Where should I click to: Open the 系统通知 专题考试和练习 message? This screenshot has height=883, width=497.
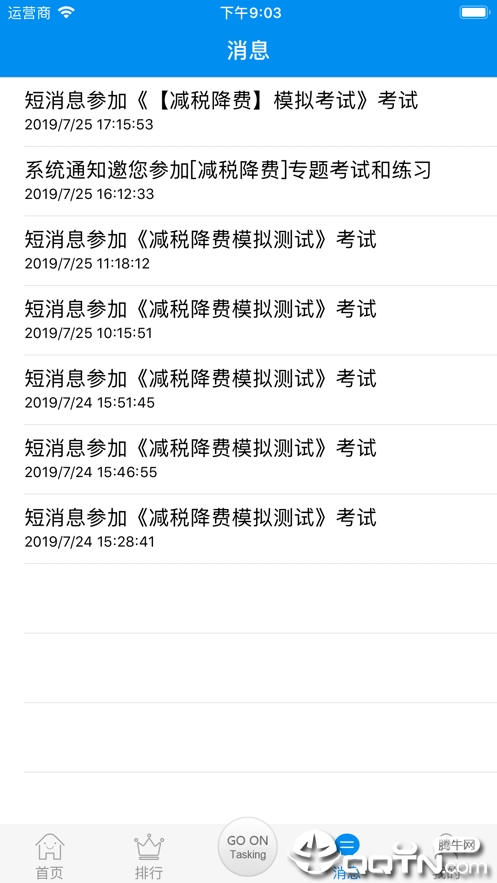pyautogui.click(x=248, y=181)
